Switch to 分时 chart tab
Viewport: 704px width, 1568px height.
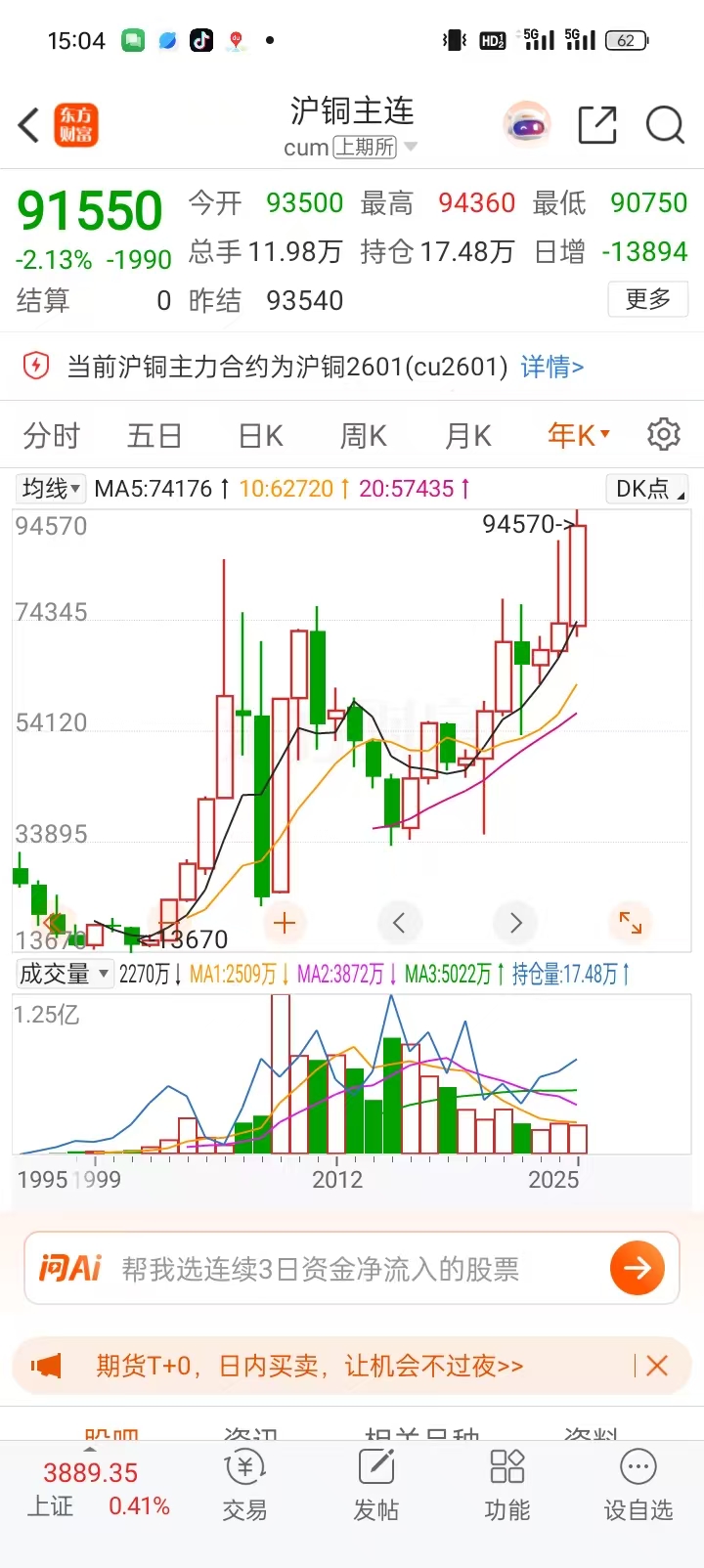tap(52, 435)
